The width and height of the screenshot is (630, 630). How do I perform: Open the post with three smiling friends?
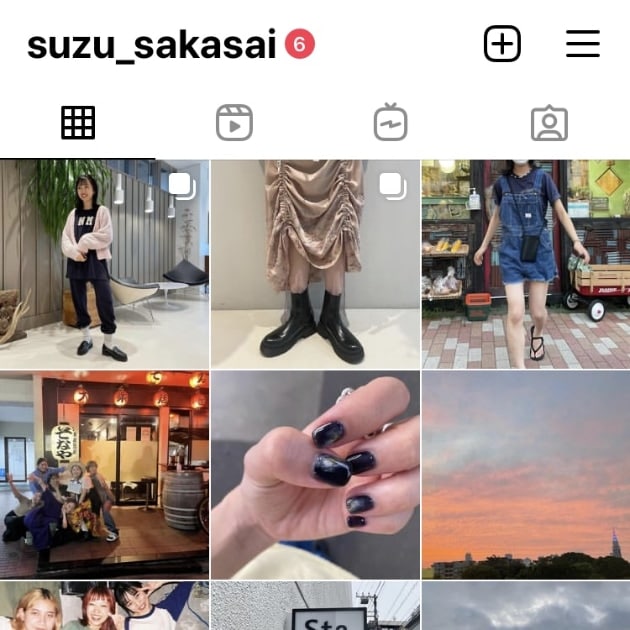click(x=104, y=607)
